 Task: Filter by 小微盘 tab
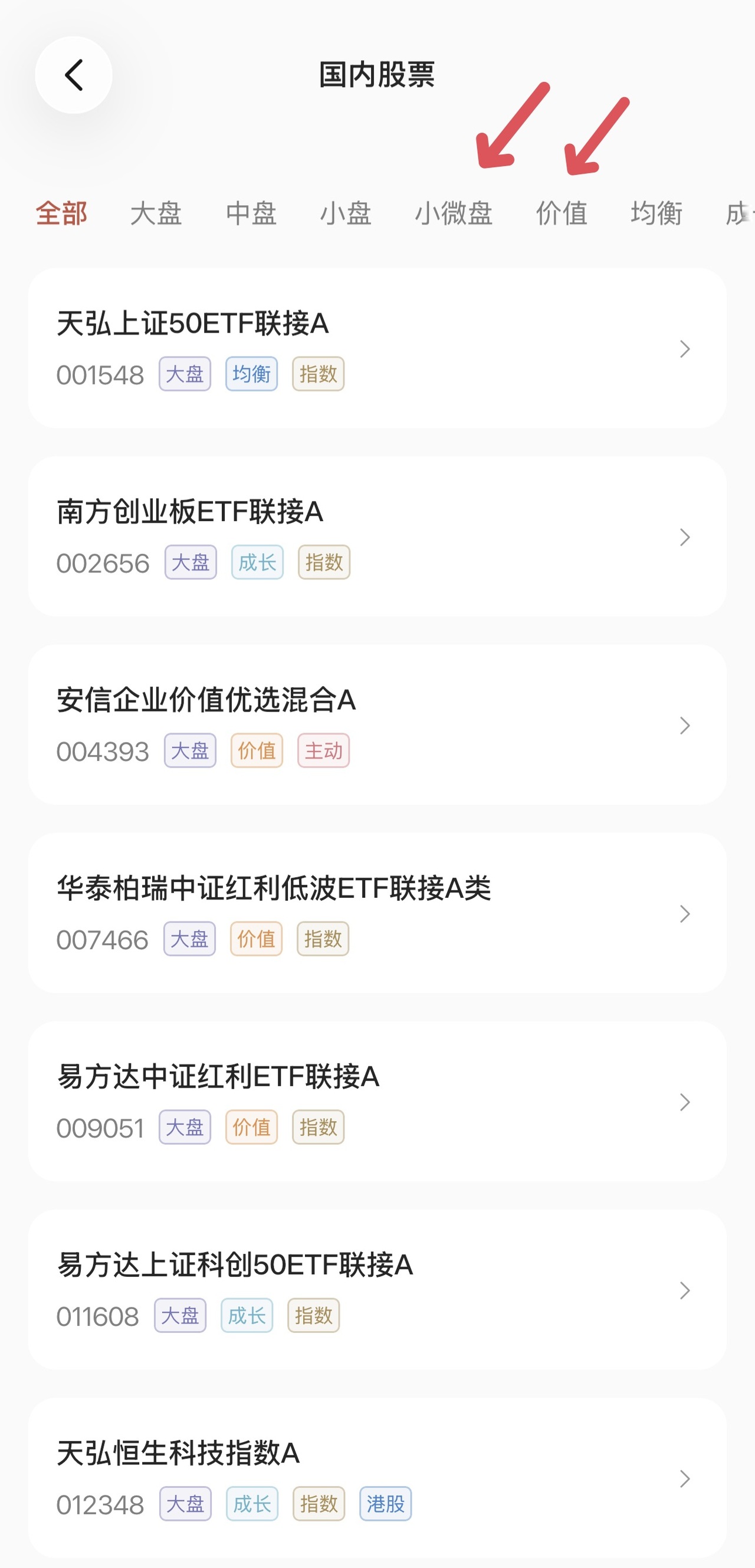click(454, 213)
